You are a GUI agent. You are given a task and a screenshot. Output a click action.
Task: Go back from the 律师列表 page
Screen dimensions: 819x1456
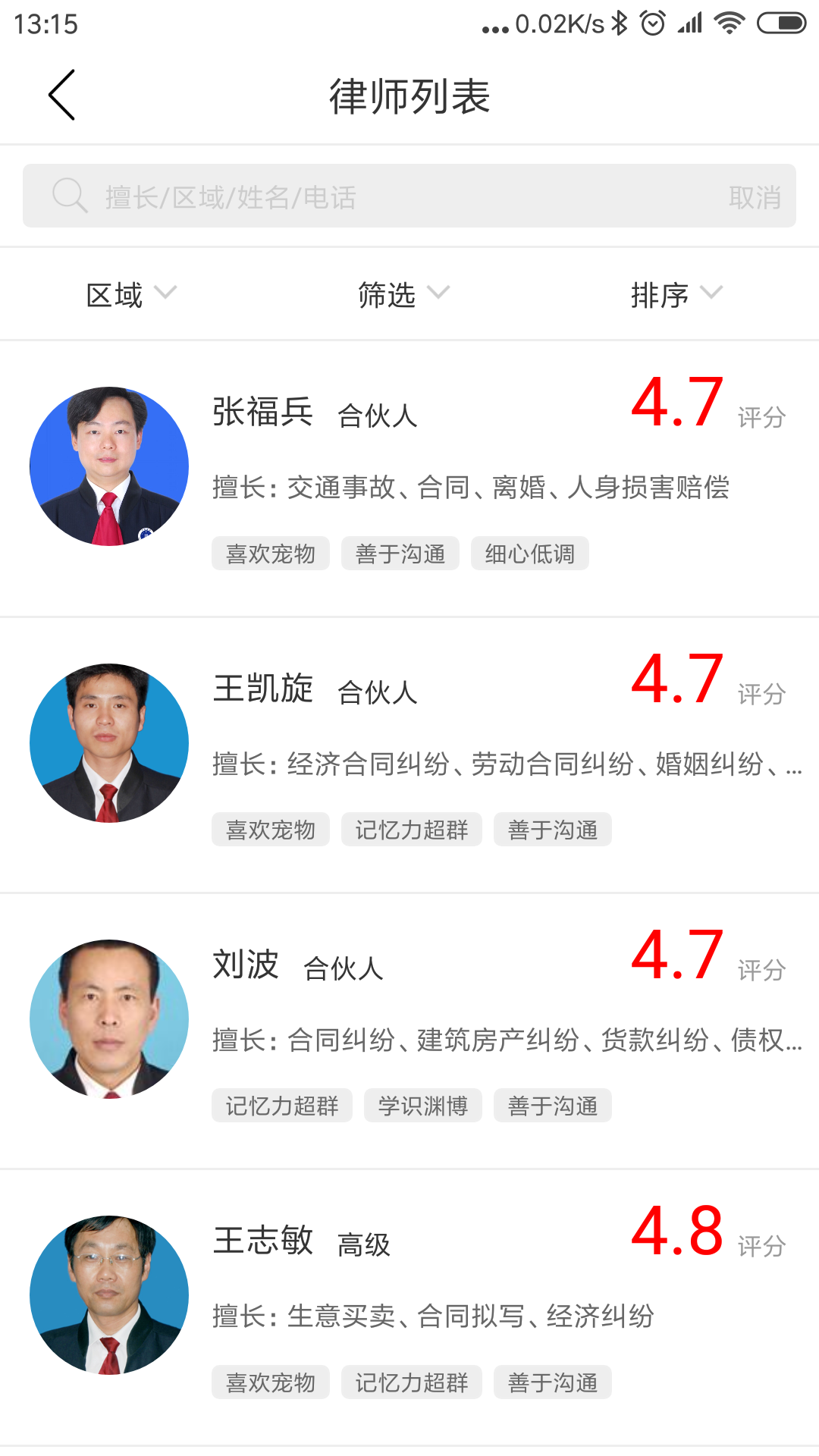pos(62,96)
